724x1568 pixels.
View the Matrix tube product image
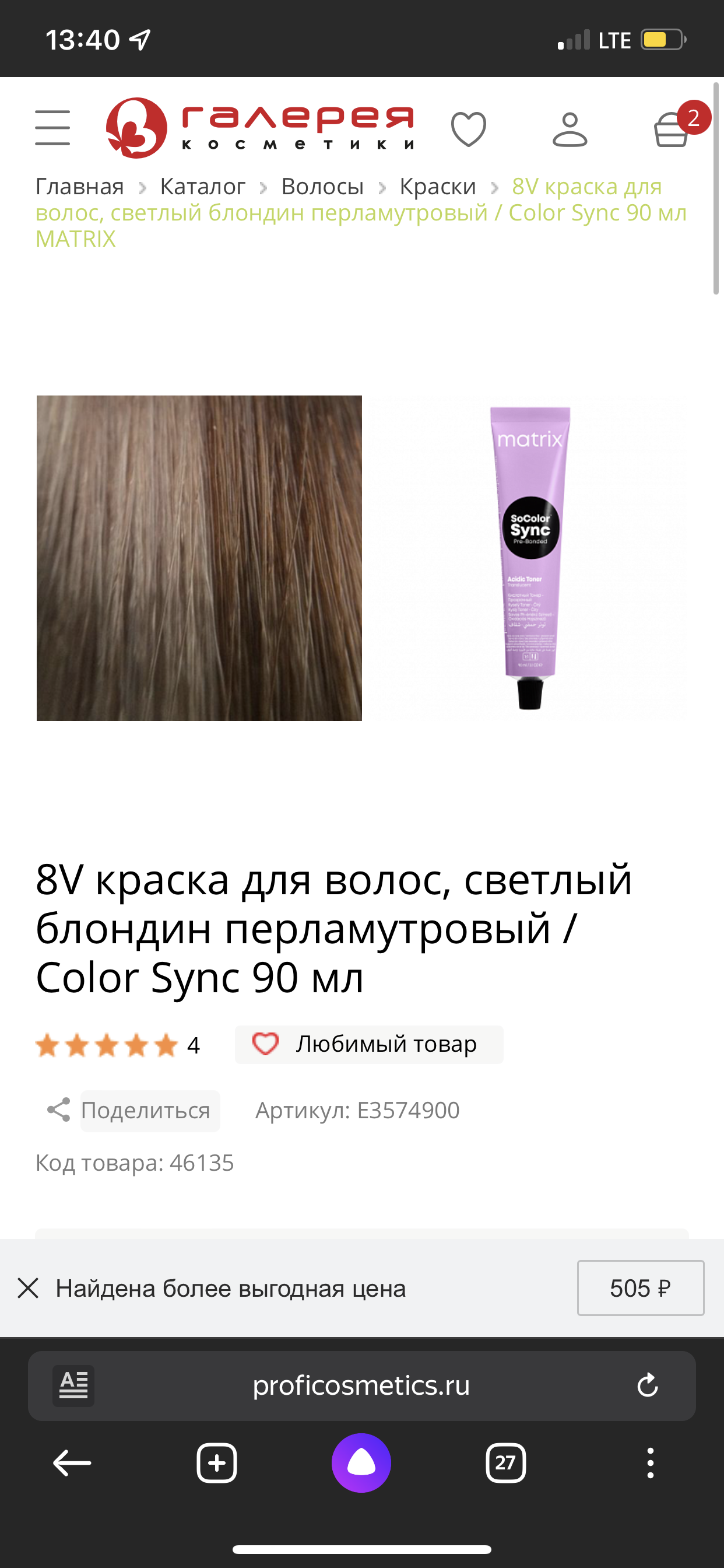pos(529,558)
